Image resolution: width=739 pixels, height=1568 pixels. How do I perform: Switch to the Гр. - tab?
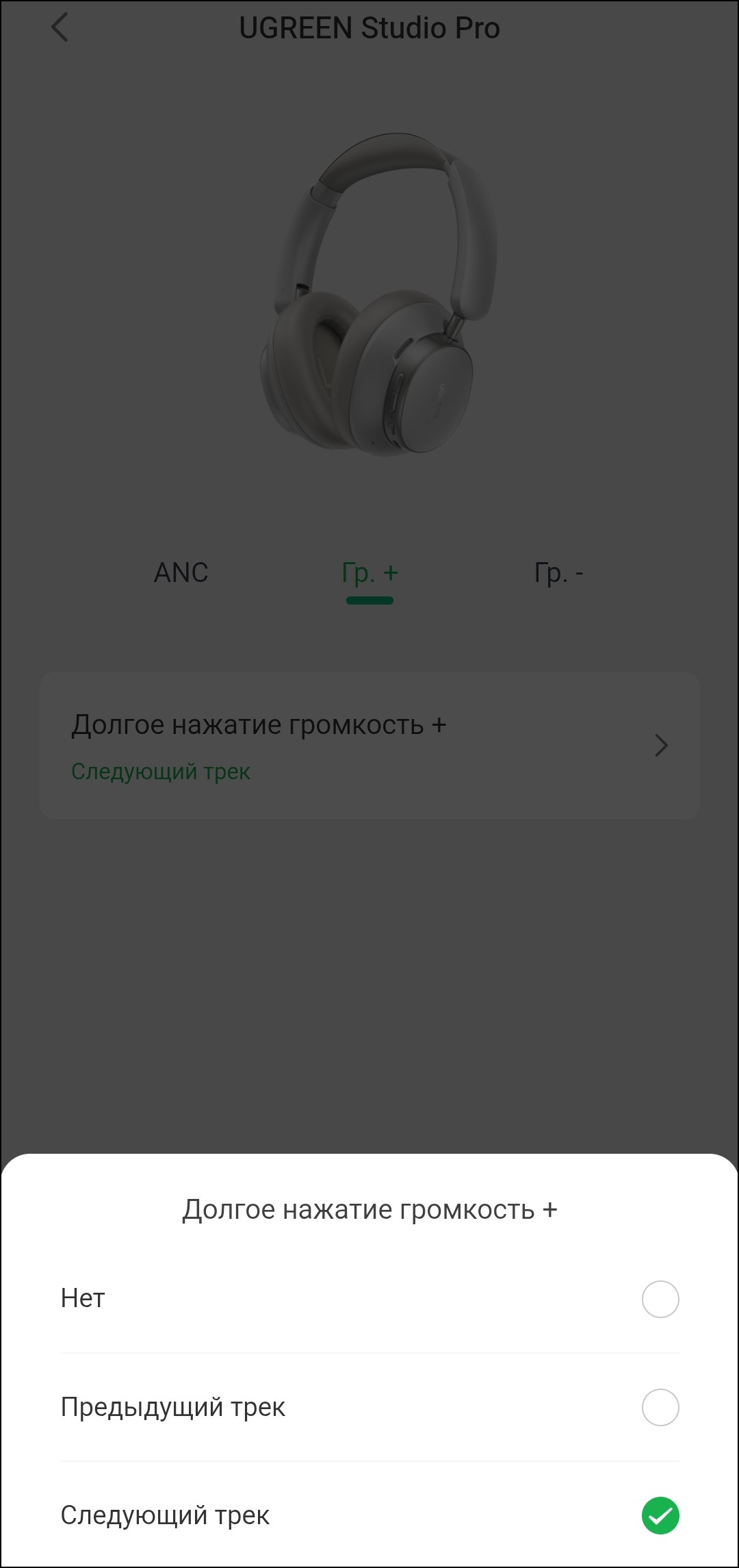[558, 572]
